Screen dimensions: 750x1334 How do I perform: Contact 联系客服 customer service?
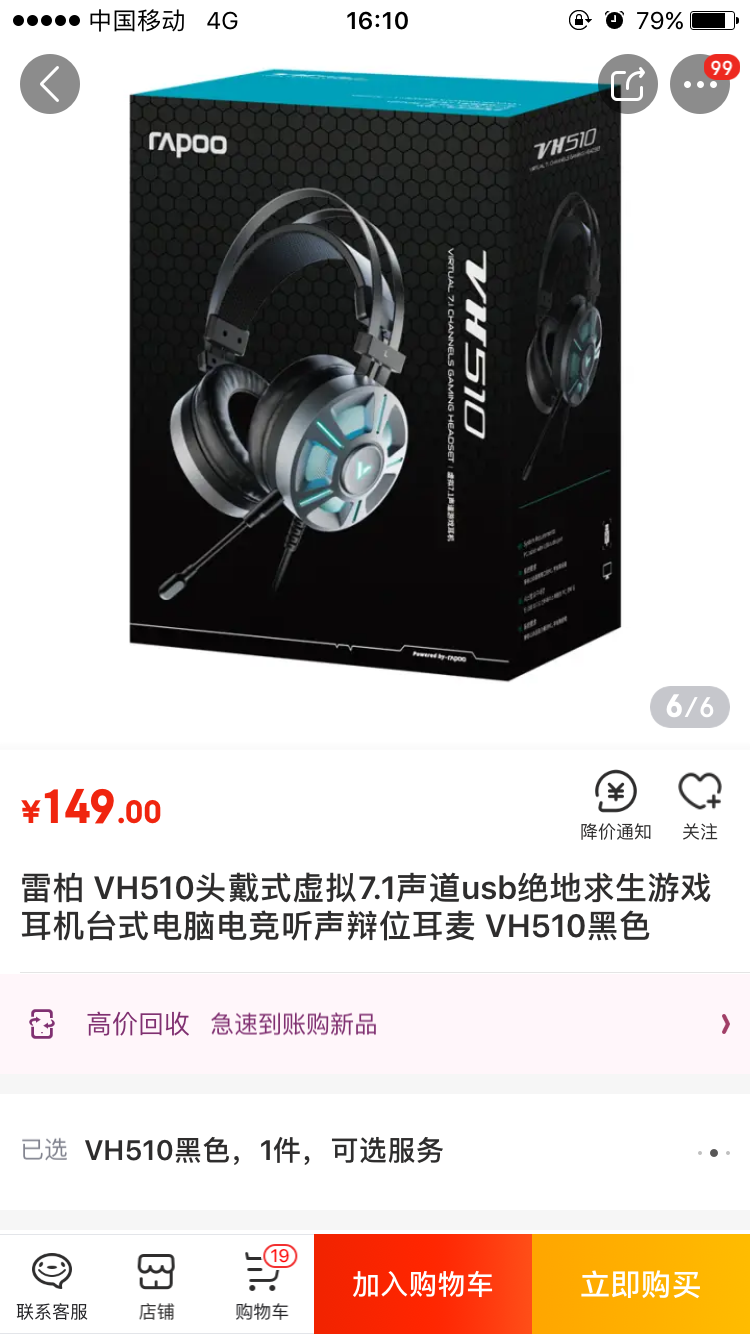pos(52,1285)
